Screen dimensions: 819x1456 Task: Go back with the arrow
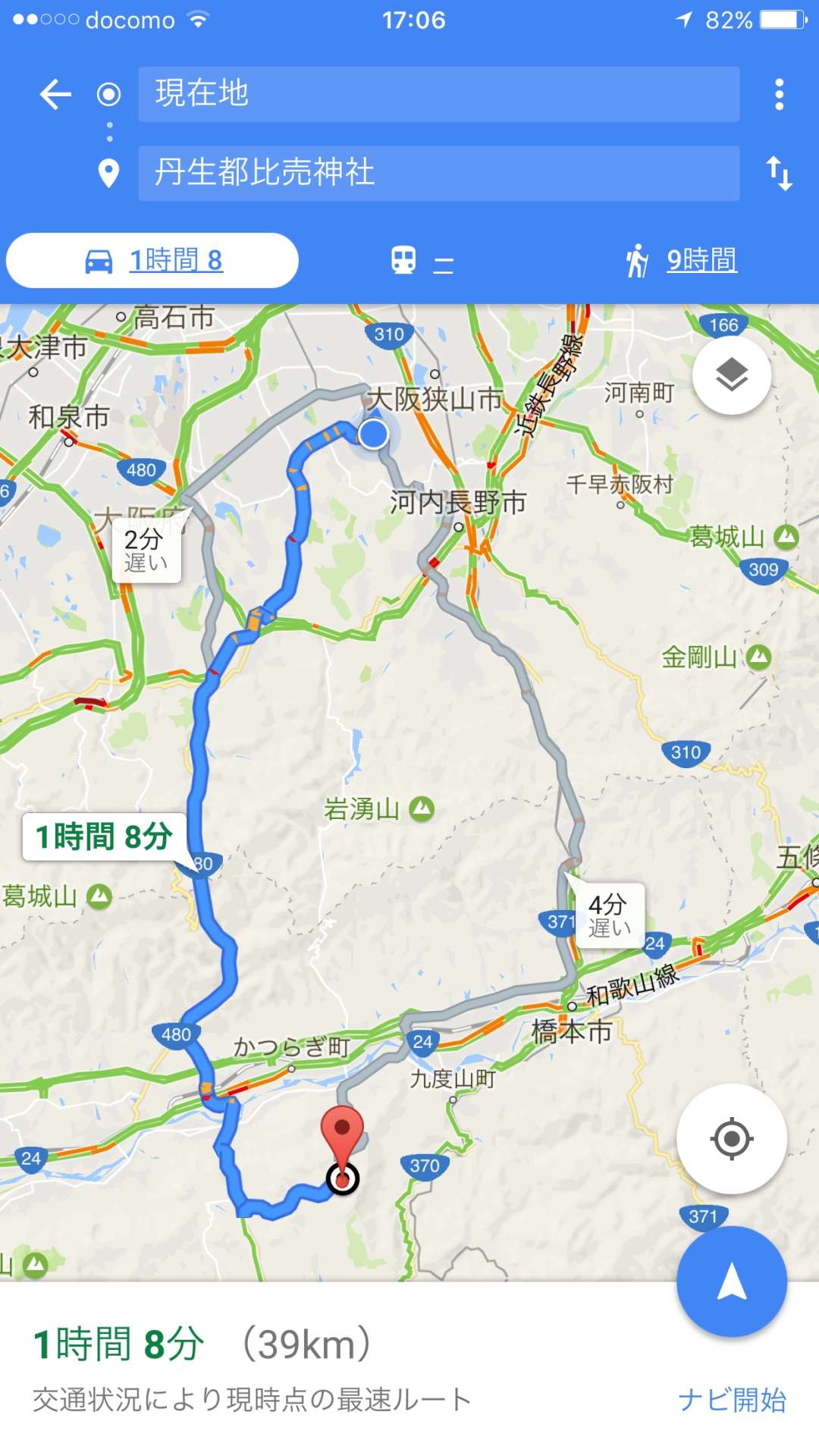coord(55,95)
